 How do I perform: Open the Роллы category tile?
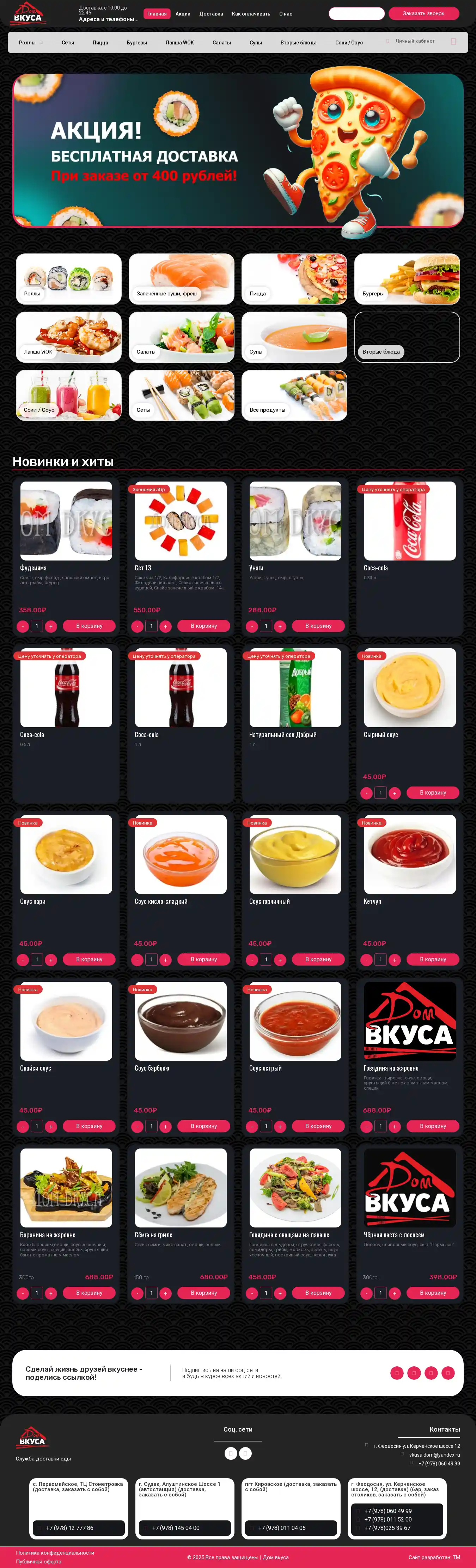68,279
